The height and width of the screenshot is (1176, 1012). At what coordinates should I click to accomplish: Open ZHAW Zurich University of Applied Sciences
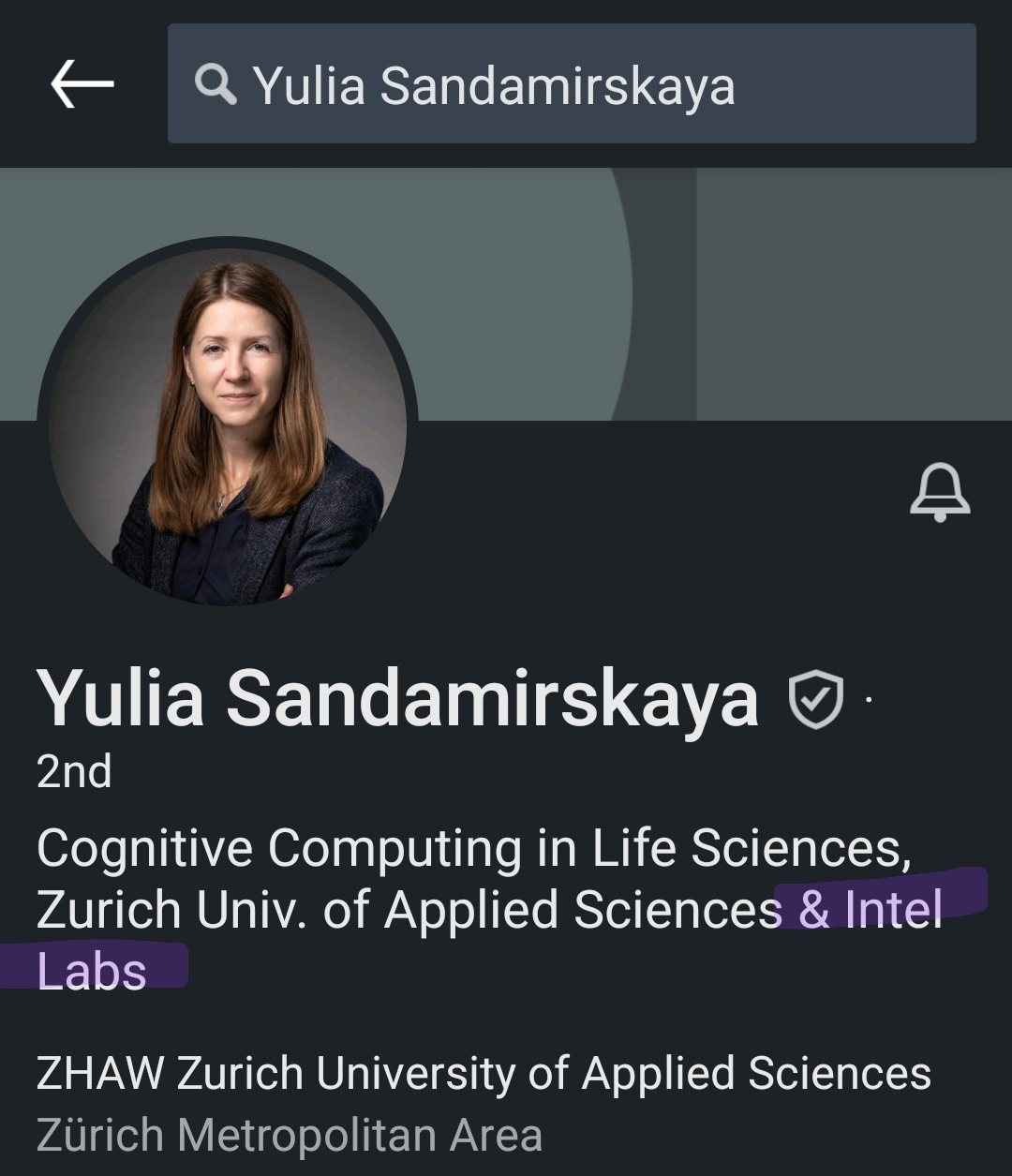tap(484, 1074)
